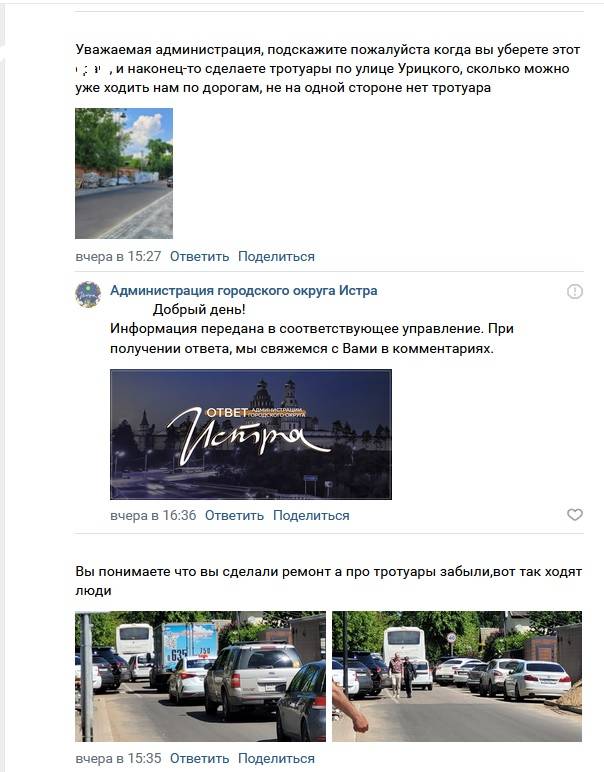Open the 'Ответ Истра' banner image
Viewport: 604px width, 772px height.
coord(251,434)
